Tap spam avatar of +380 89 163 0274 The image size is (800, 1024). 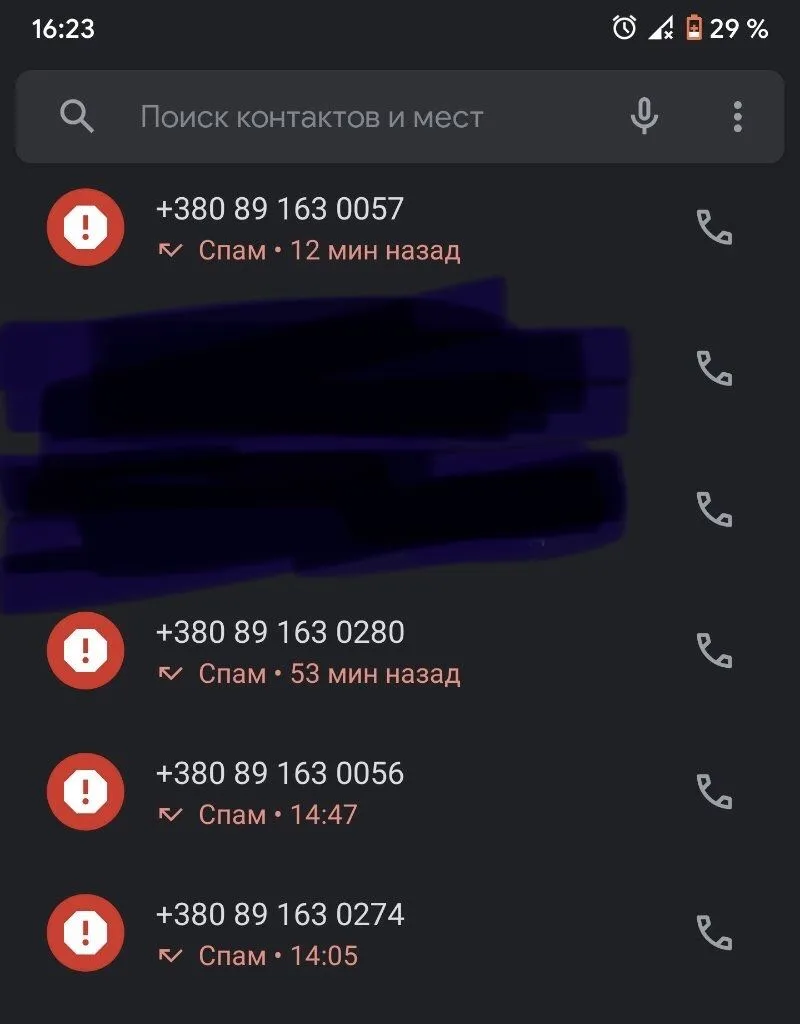coord(86,933)
